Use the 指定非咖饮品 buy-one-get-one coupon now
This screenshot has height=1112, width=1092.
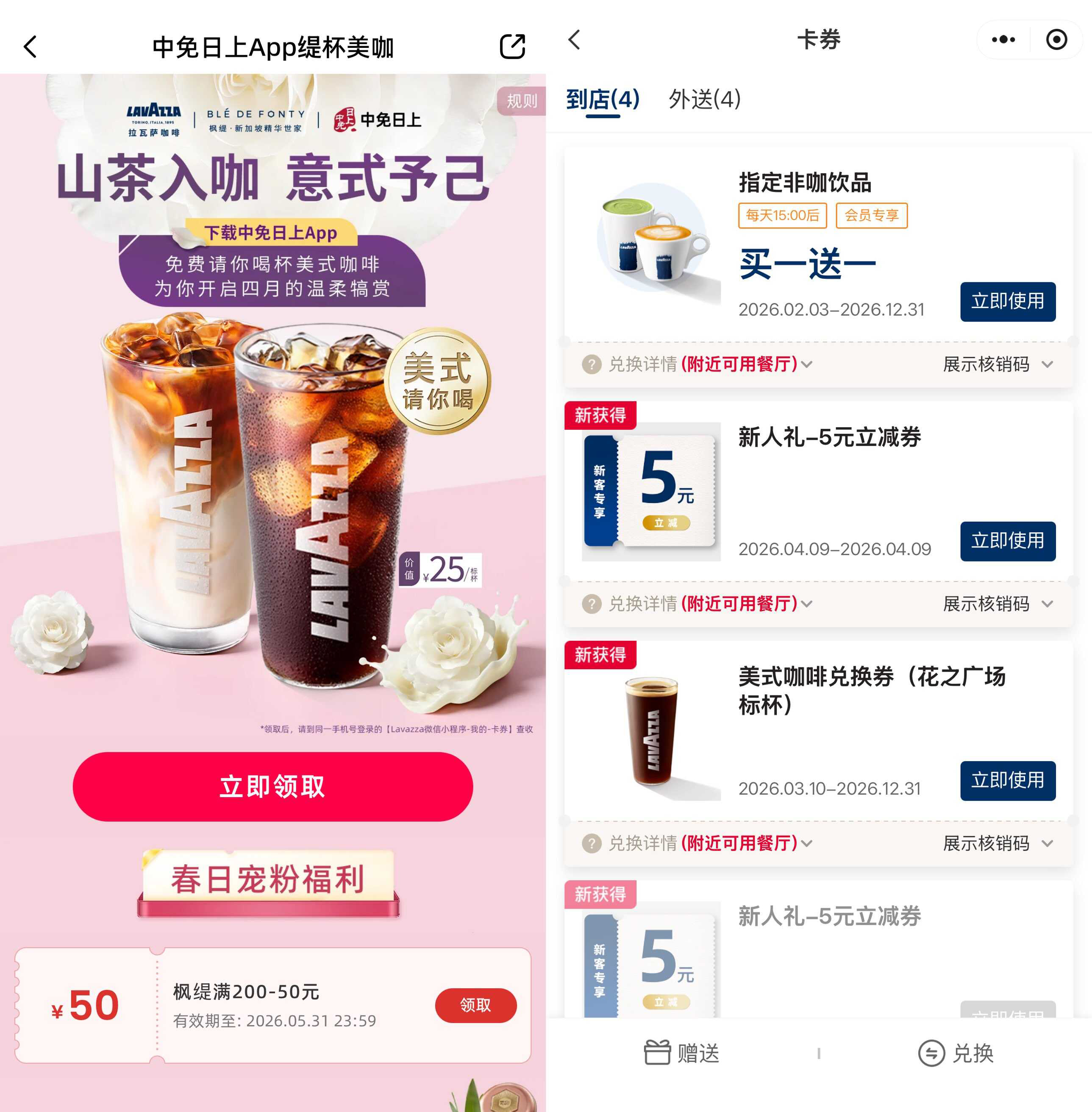point(1007,301)
